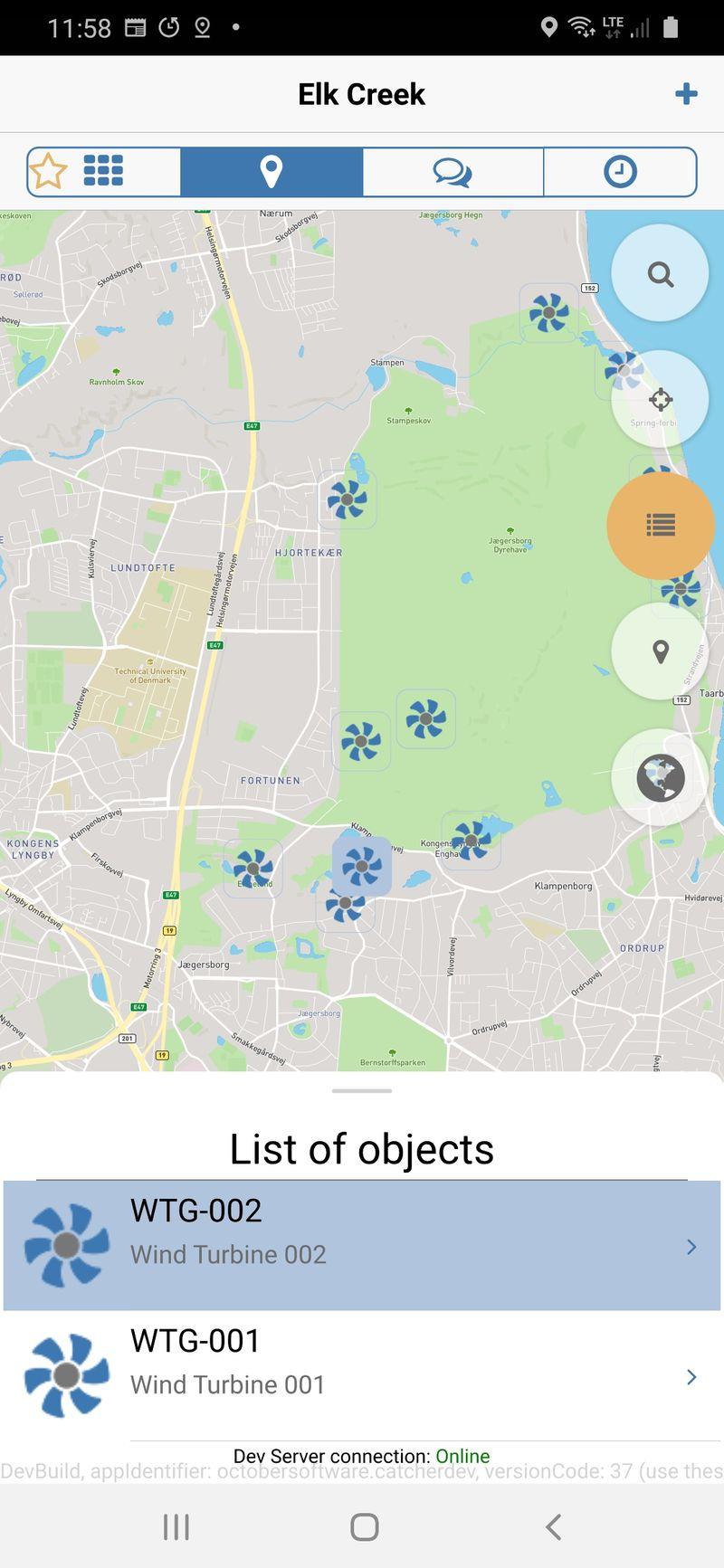The width and height of the screenshot is (724, 1568).
Task: Toggle the orange list of objects button
Action: coord(660,525)
